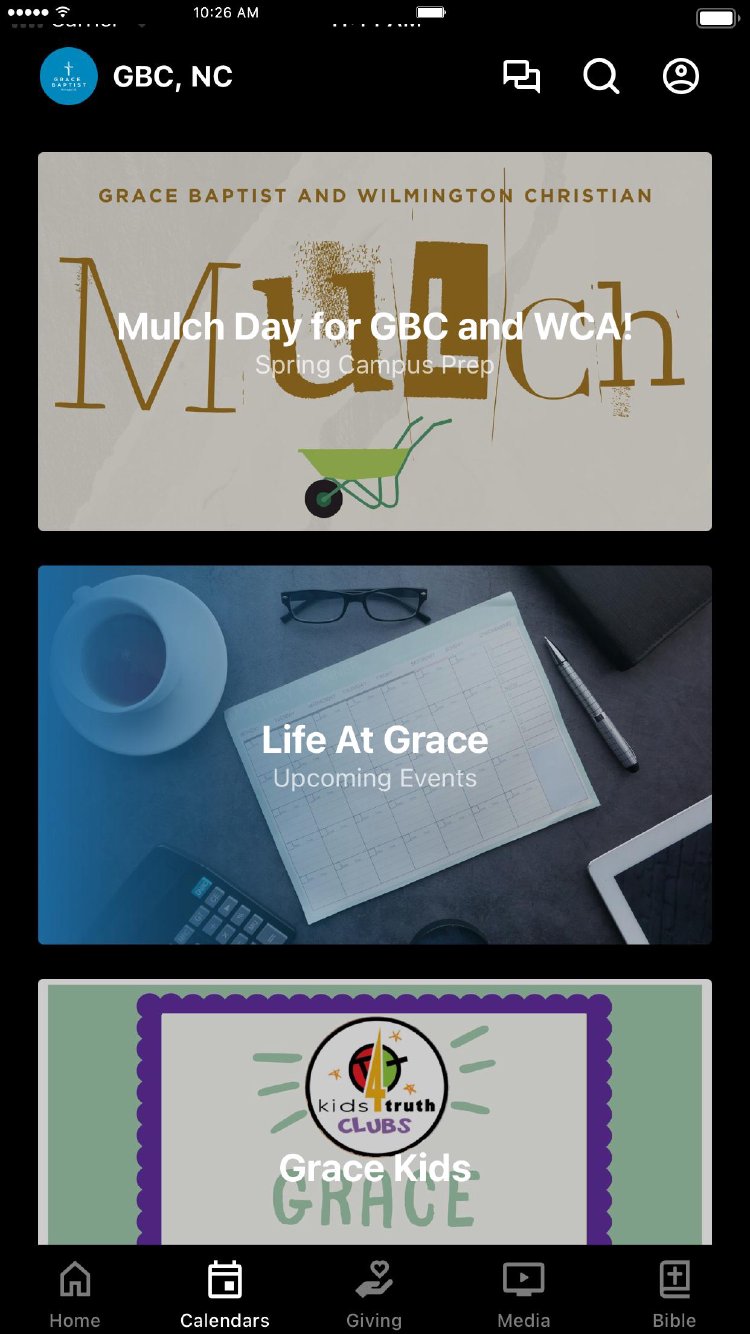Select the Calendars tab
750x1334 pixels.
(x=225, y=1294)
